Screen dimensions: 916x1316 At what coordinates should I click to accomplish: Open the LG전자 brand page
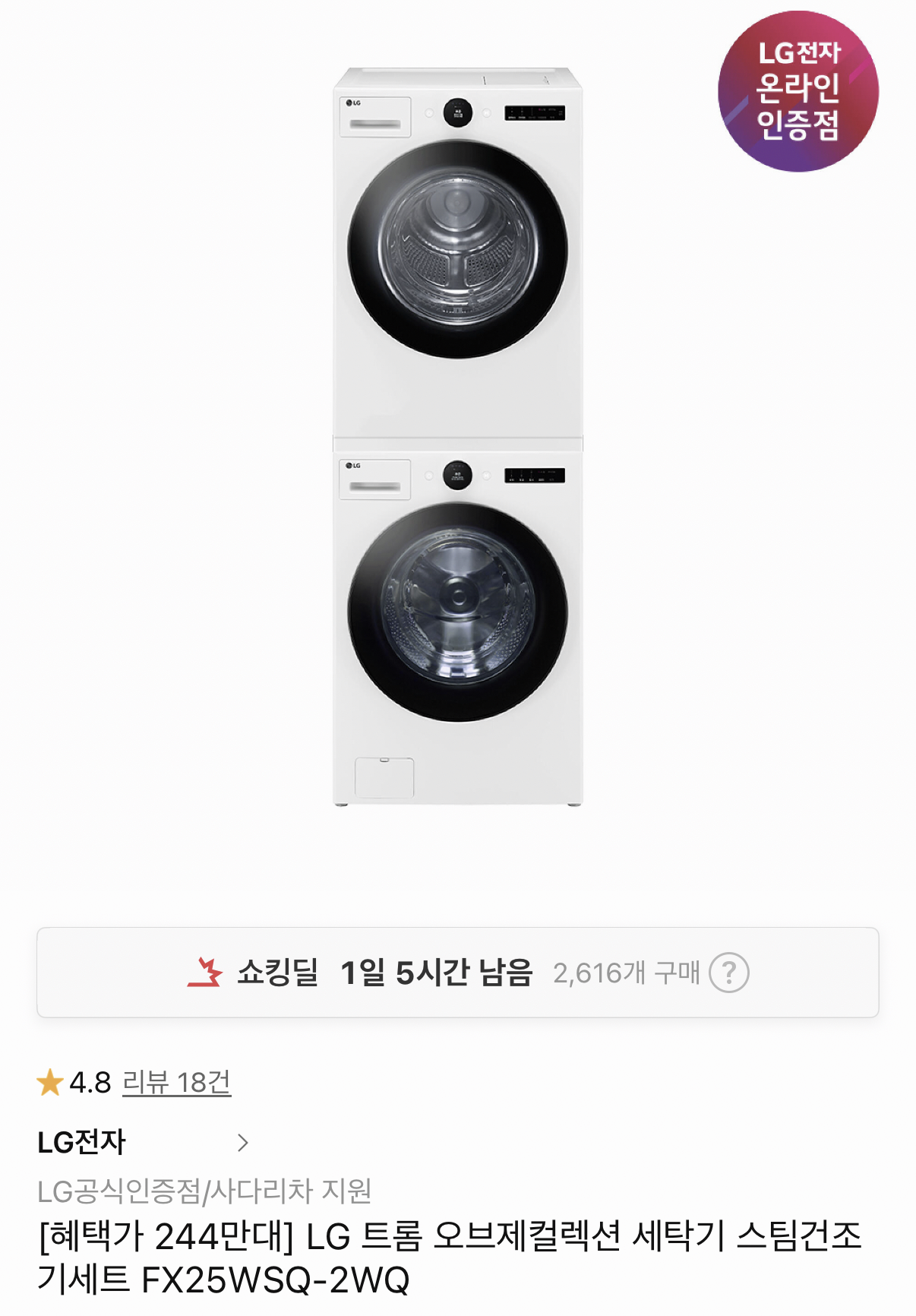pyautogui.click(x=143, y=1142)
